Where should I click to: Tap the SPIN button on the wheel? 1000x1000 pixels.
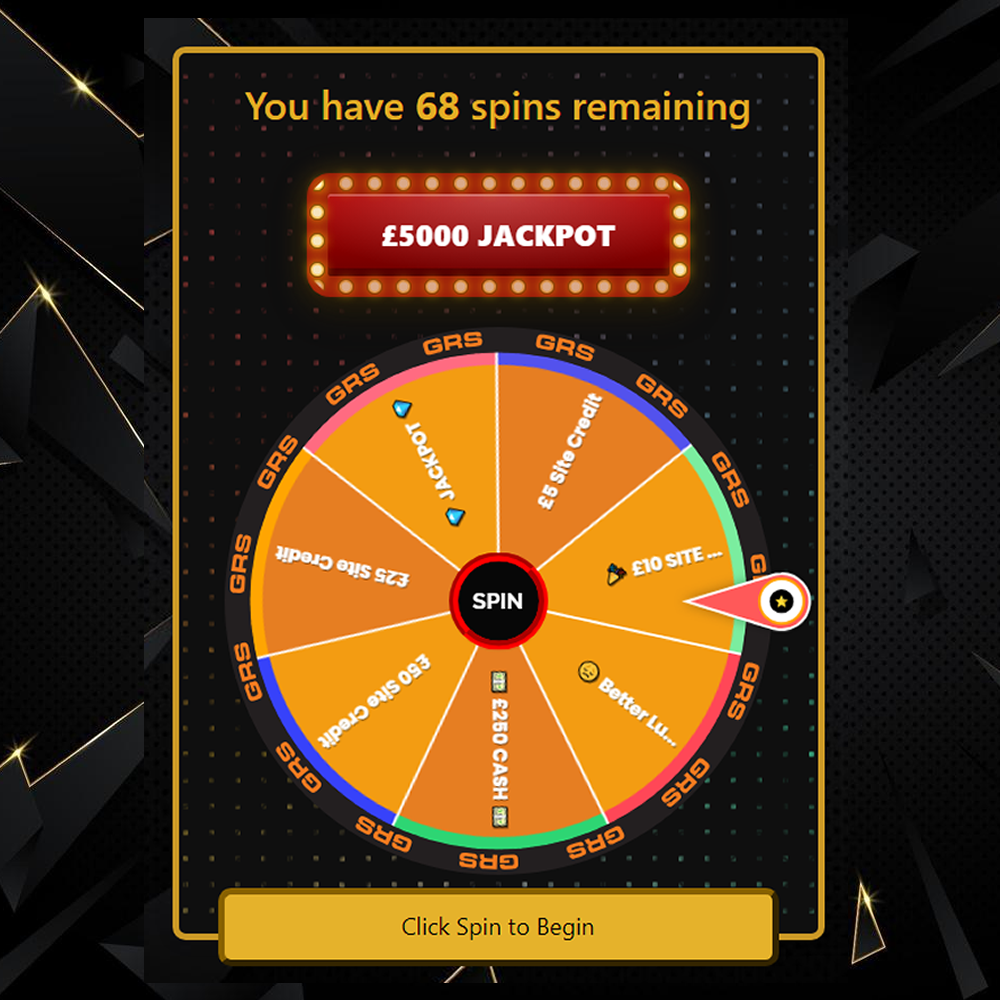[x=497, y=601]
